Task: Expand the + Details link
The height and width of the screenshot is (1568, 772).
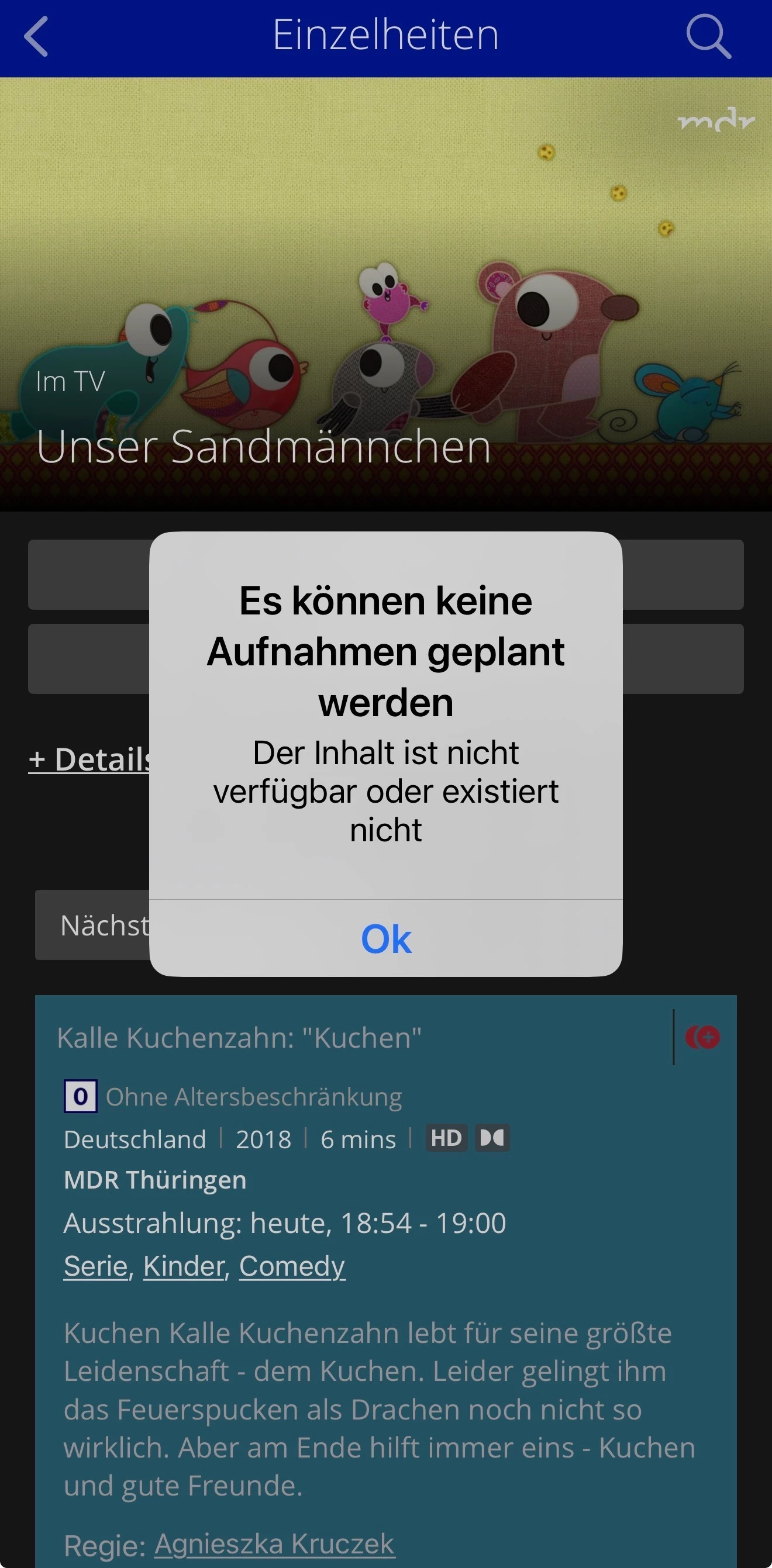Action: click(x=89, y=759)
